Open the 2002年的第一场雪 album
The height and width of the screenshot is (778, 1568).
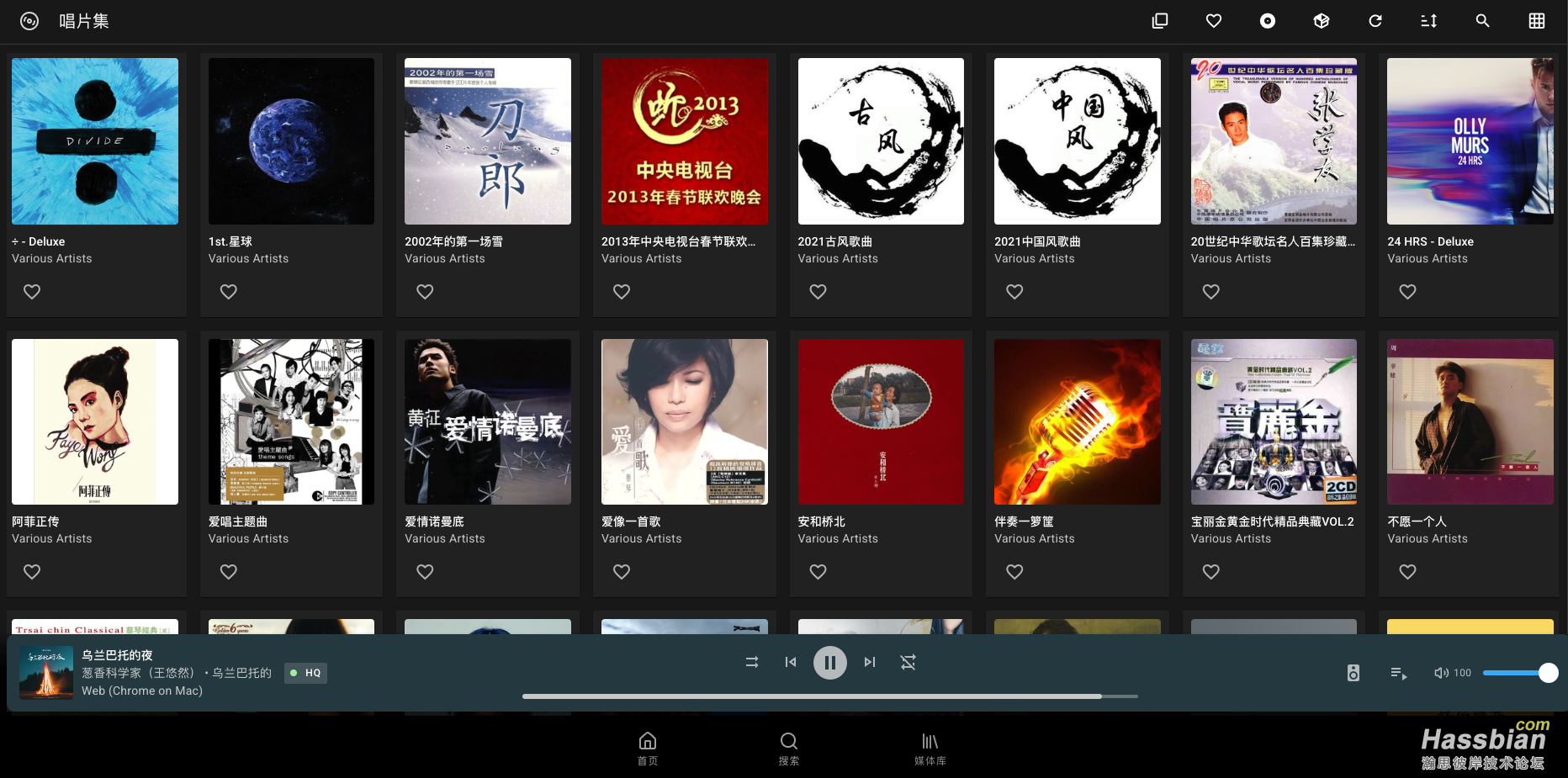click(x=488, y=141)
